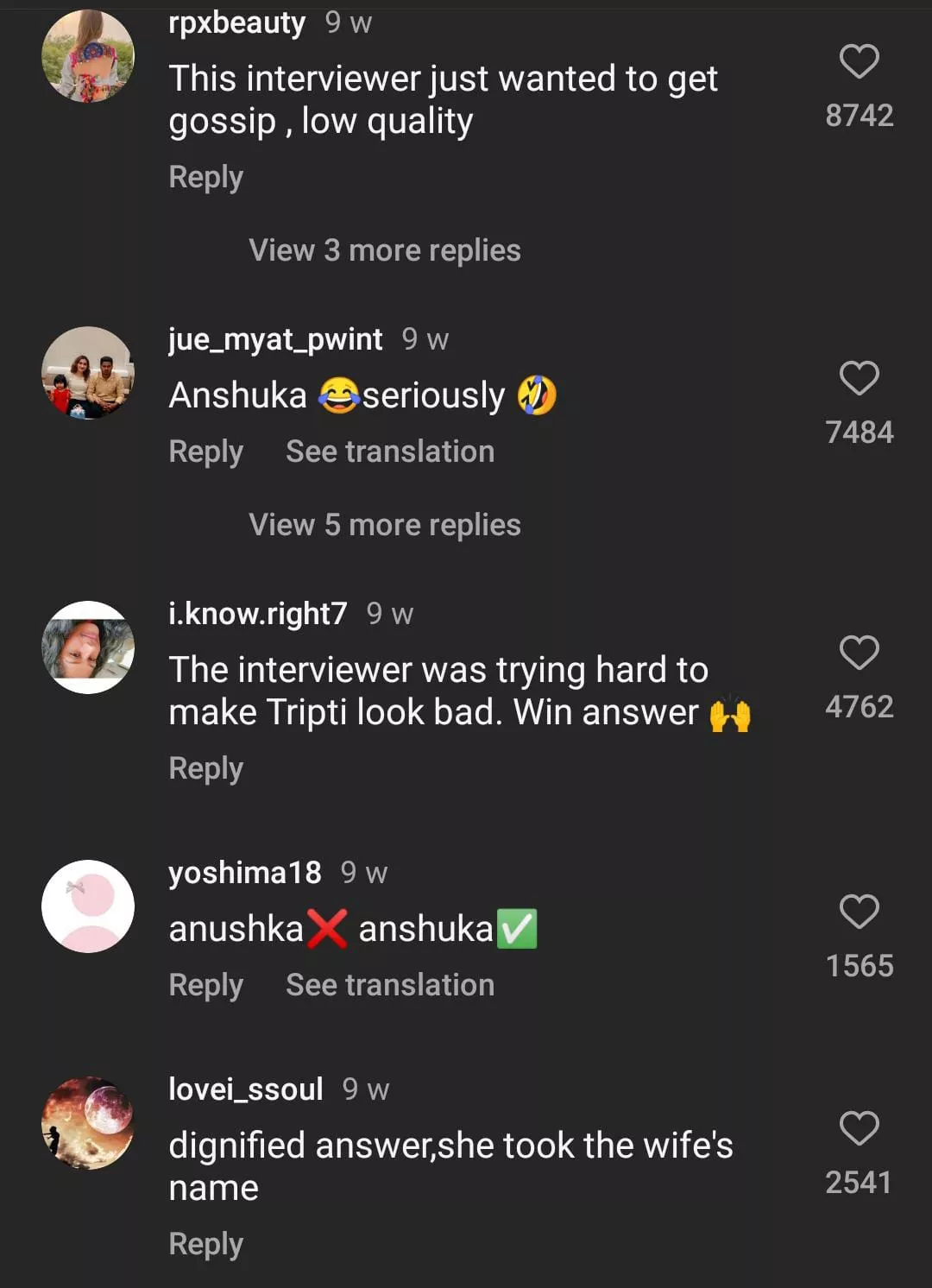
Task: Like lovei_ssoul's comment
Action: tap(859, 1129)
